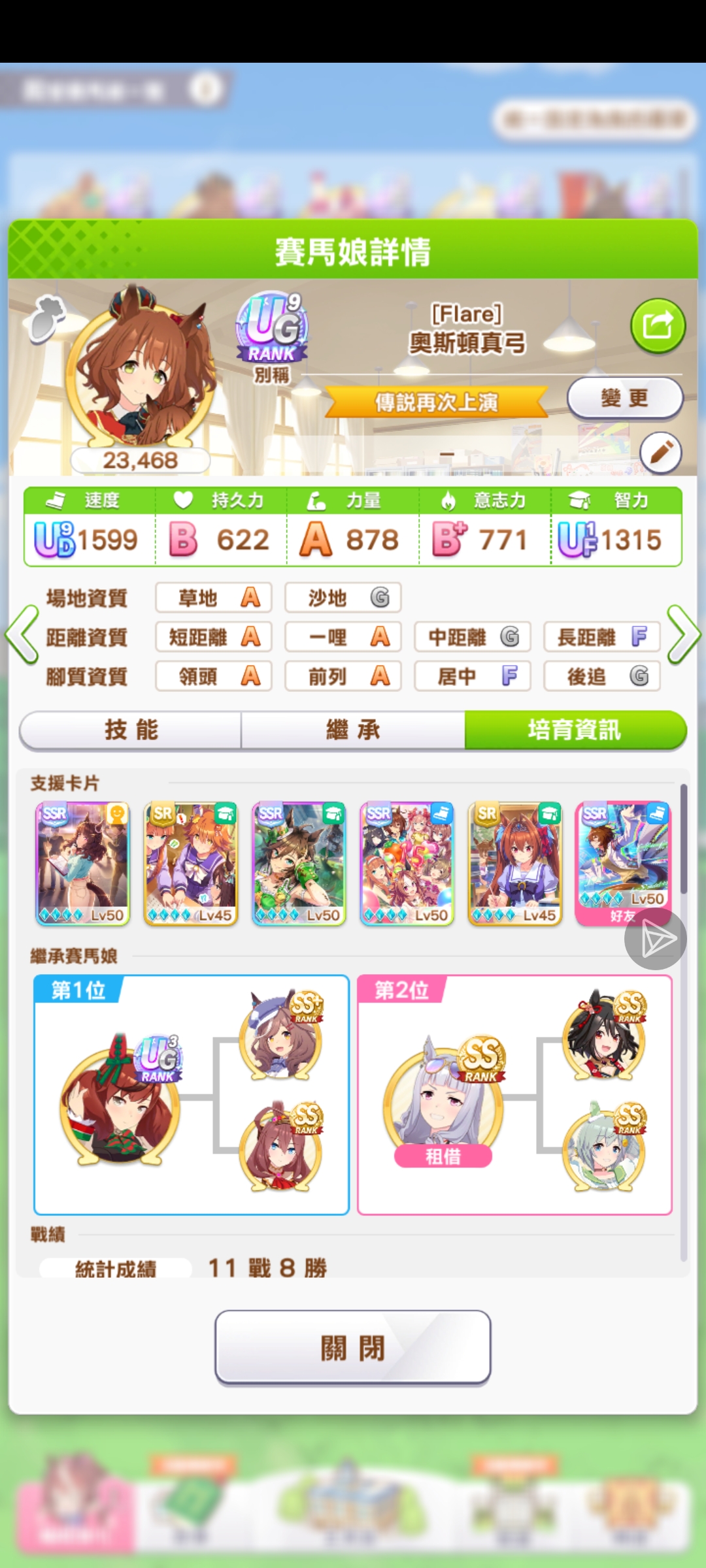This screenshot has width=706, height=1568.
Task: Select the 培育資訊 tab
Action: coord(575,730)
